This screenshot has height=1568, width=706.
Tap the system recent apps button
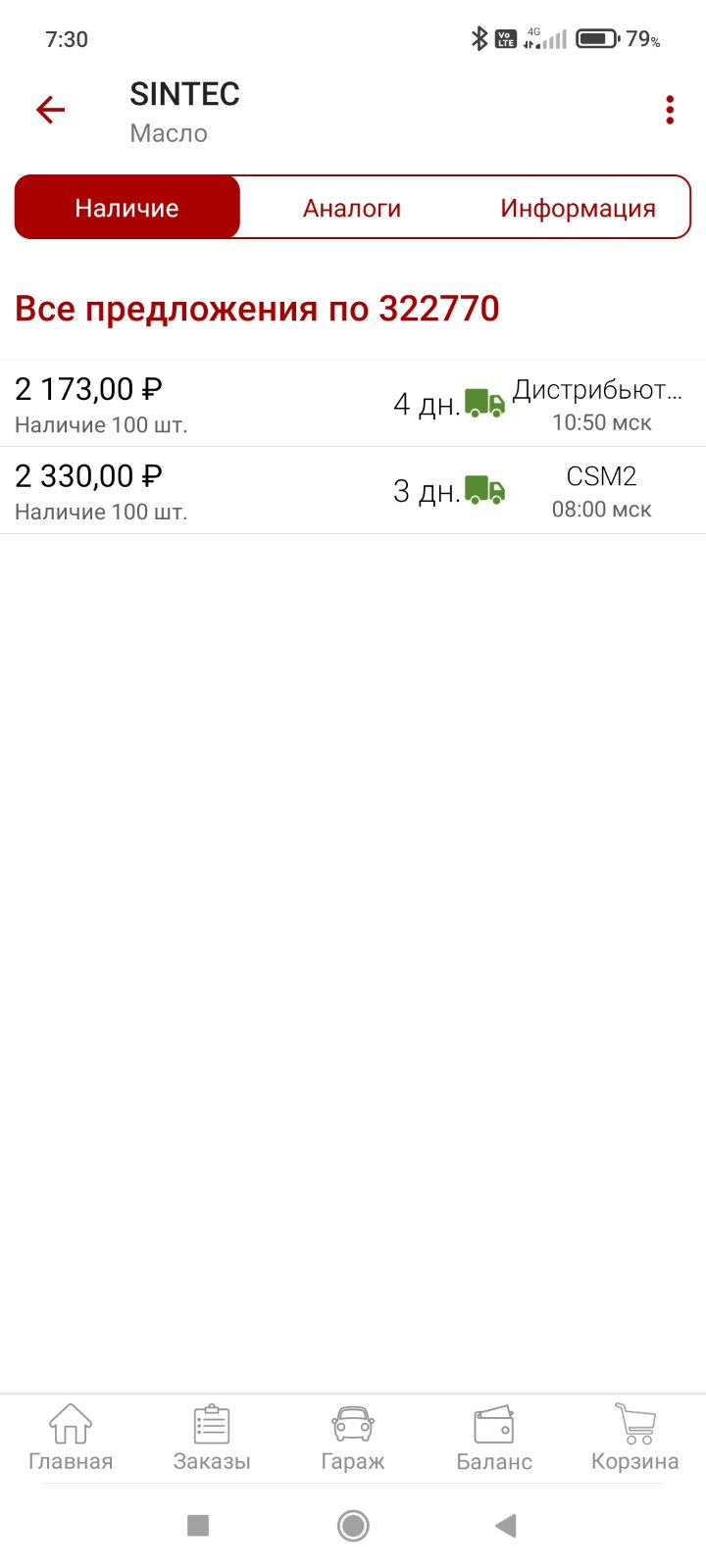[x=198, y=1526]
